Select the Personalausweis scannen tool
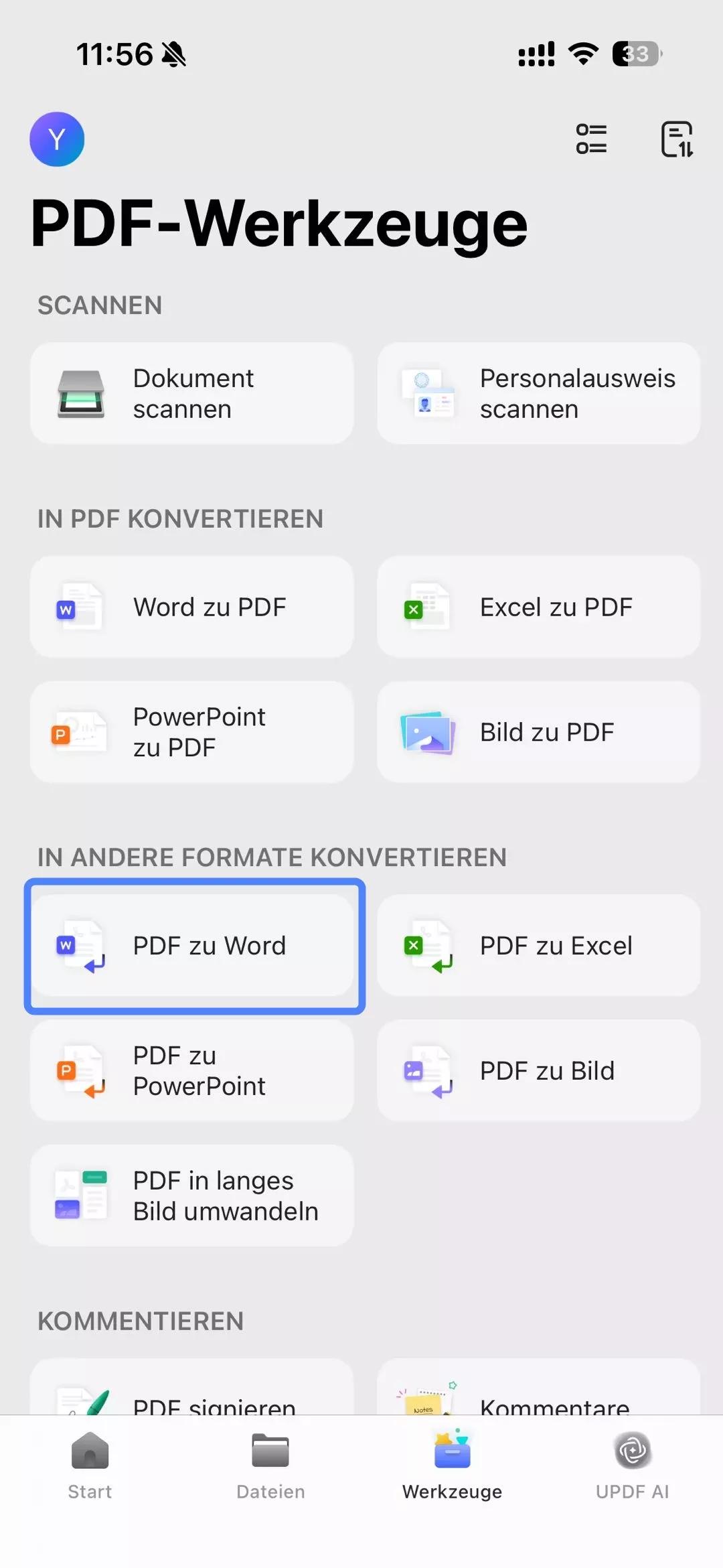 click(539, 394)
